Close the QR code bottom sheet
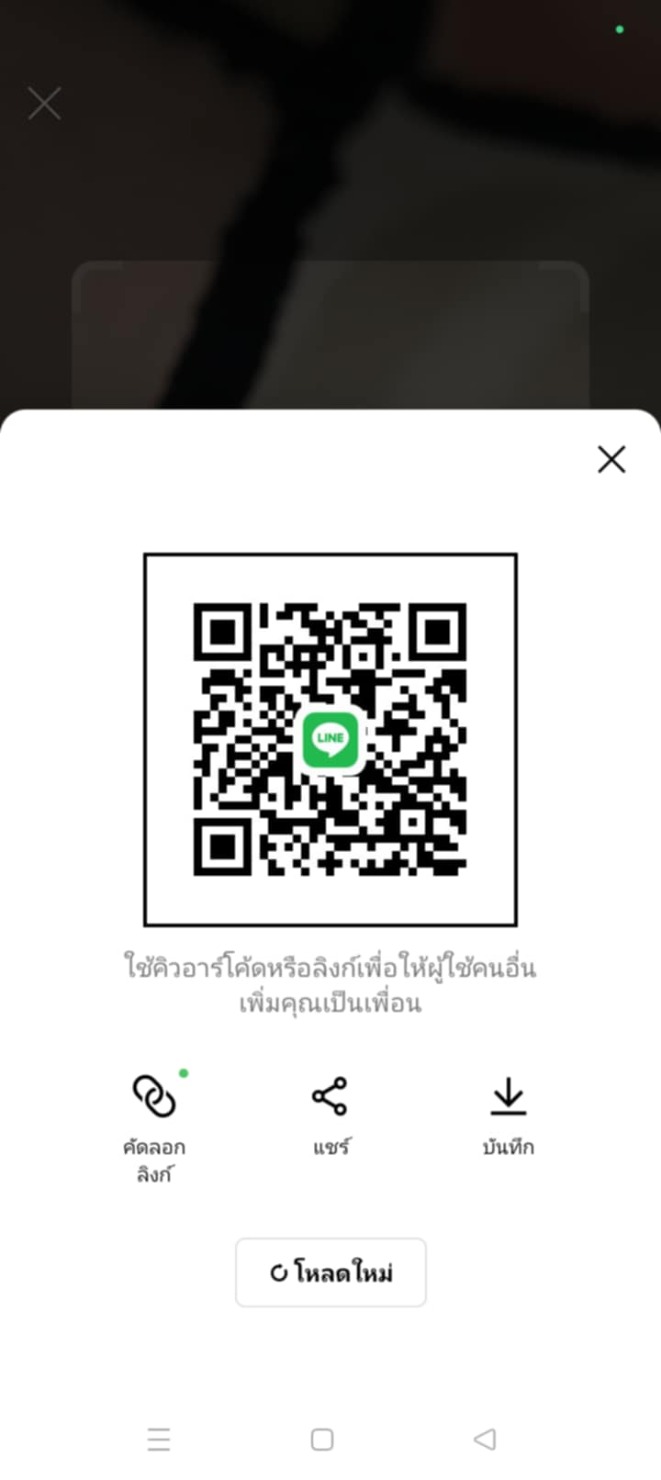This screenshot has height=1480, width=661. pos(611,459)
